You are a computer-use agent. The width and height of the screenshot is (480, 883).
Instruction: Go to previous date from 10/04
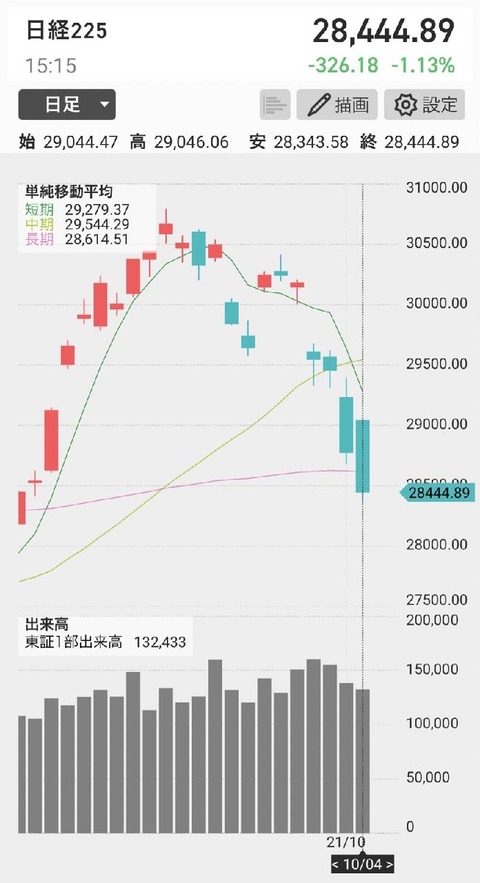tap(336, 864)
